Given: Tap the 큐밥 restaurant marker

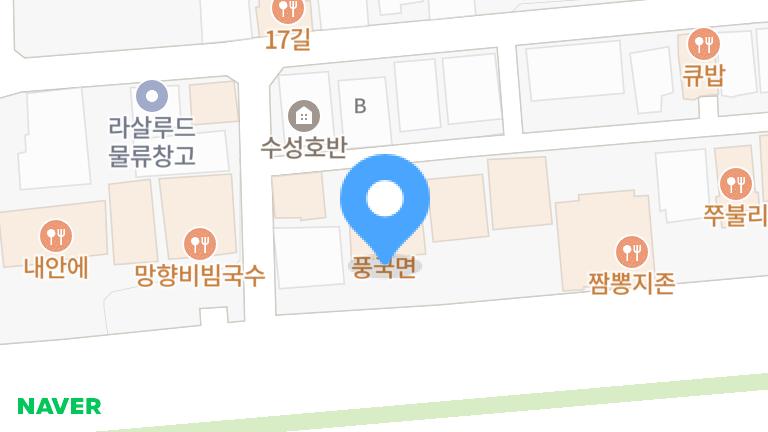Looking at the screenshot, I should (x=704, y=44).
